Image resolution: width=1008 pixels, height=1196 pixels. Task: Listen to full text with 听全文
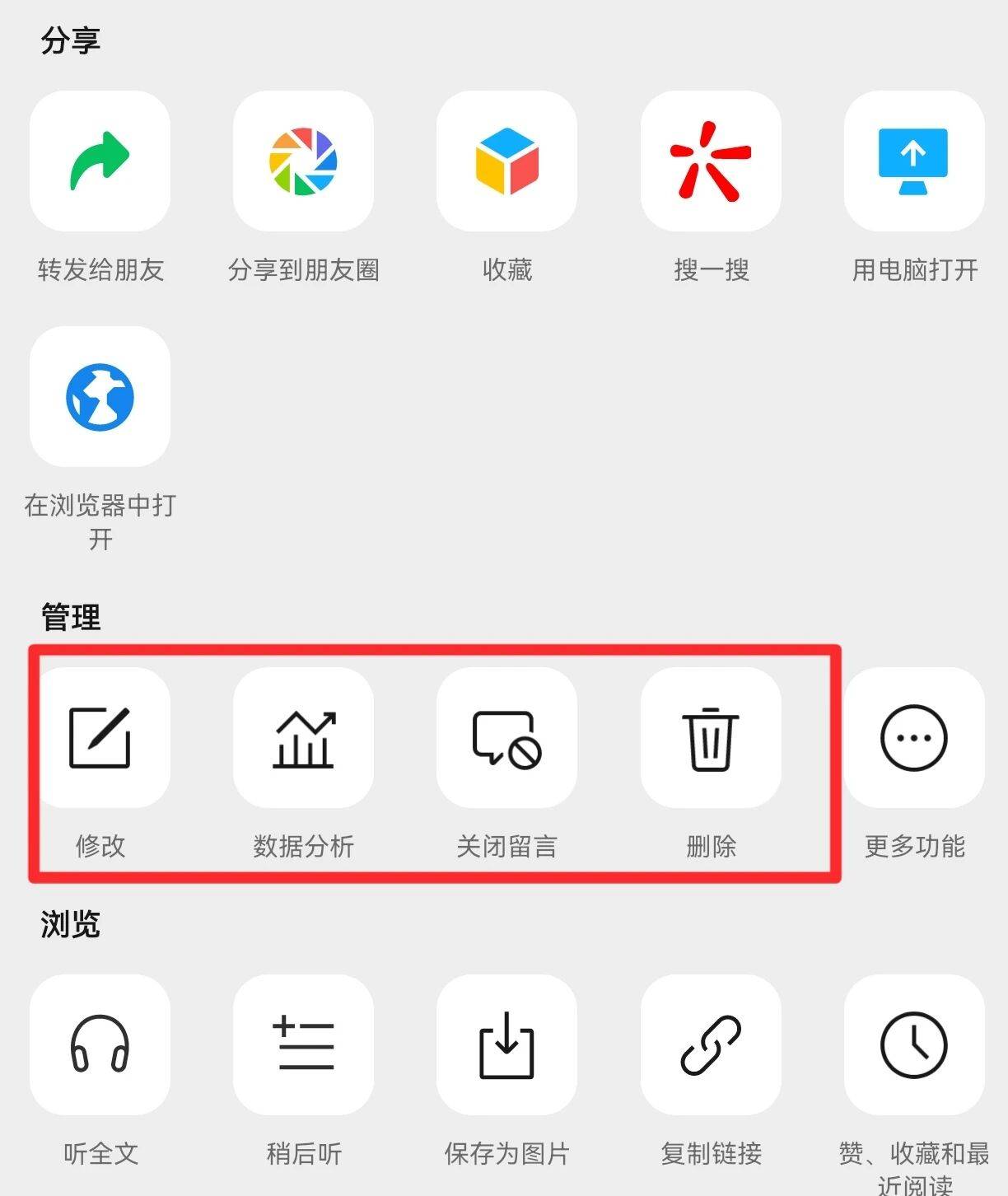[100, 1044]
